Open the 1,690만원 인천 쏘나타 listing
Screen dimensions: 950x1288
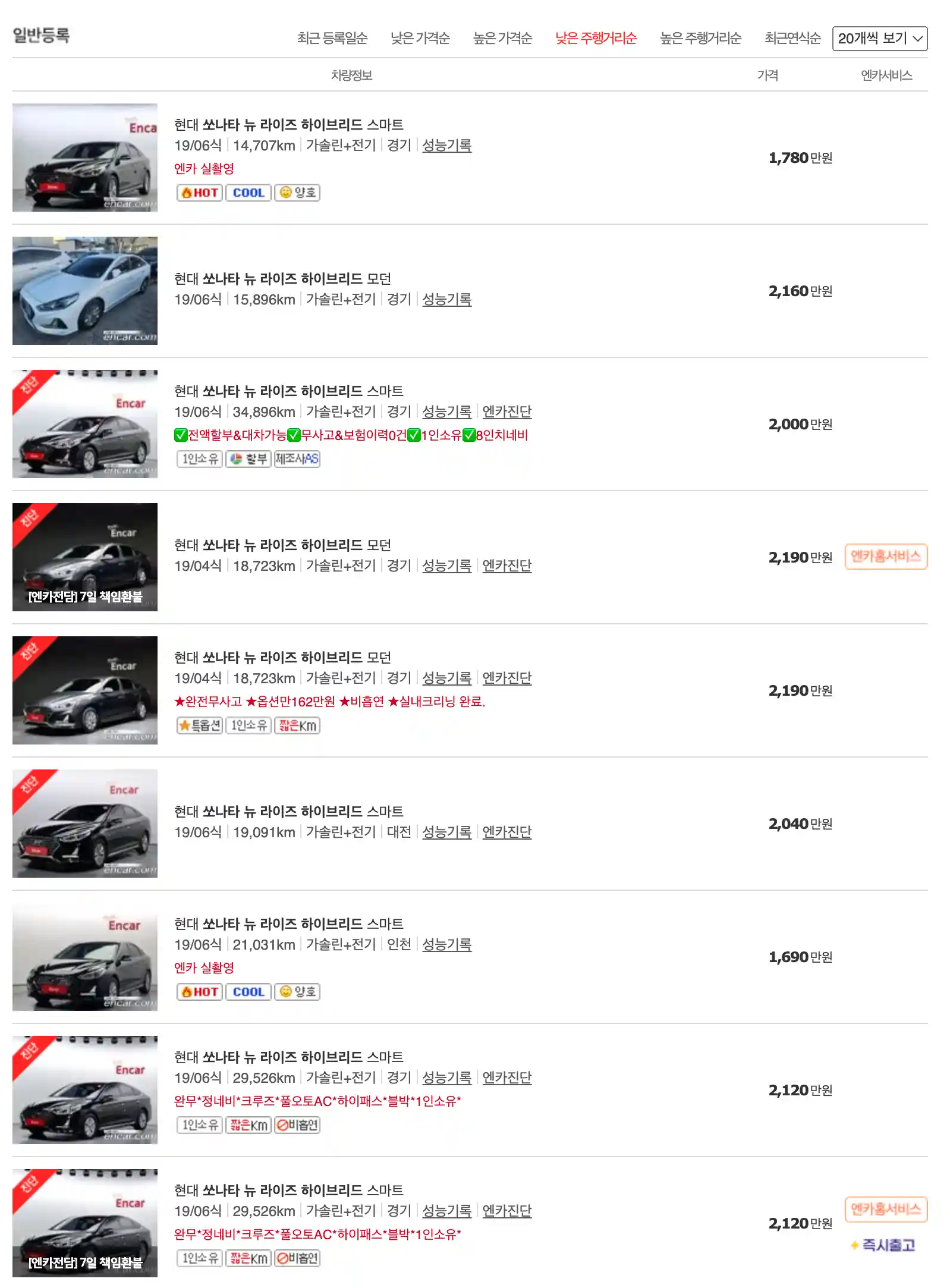288,923
